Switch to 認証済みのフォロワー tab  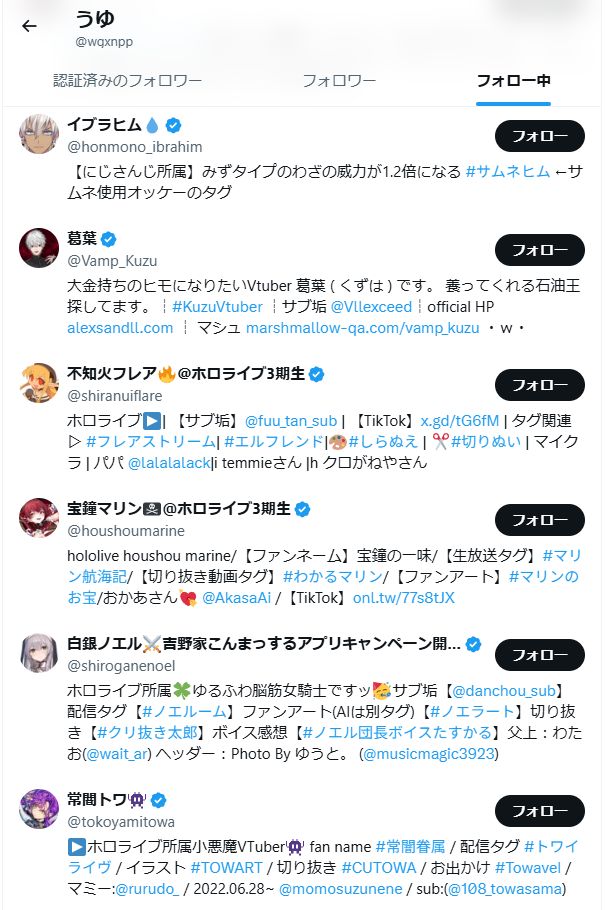click(x=127, y=80)
